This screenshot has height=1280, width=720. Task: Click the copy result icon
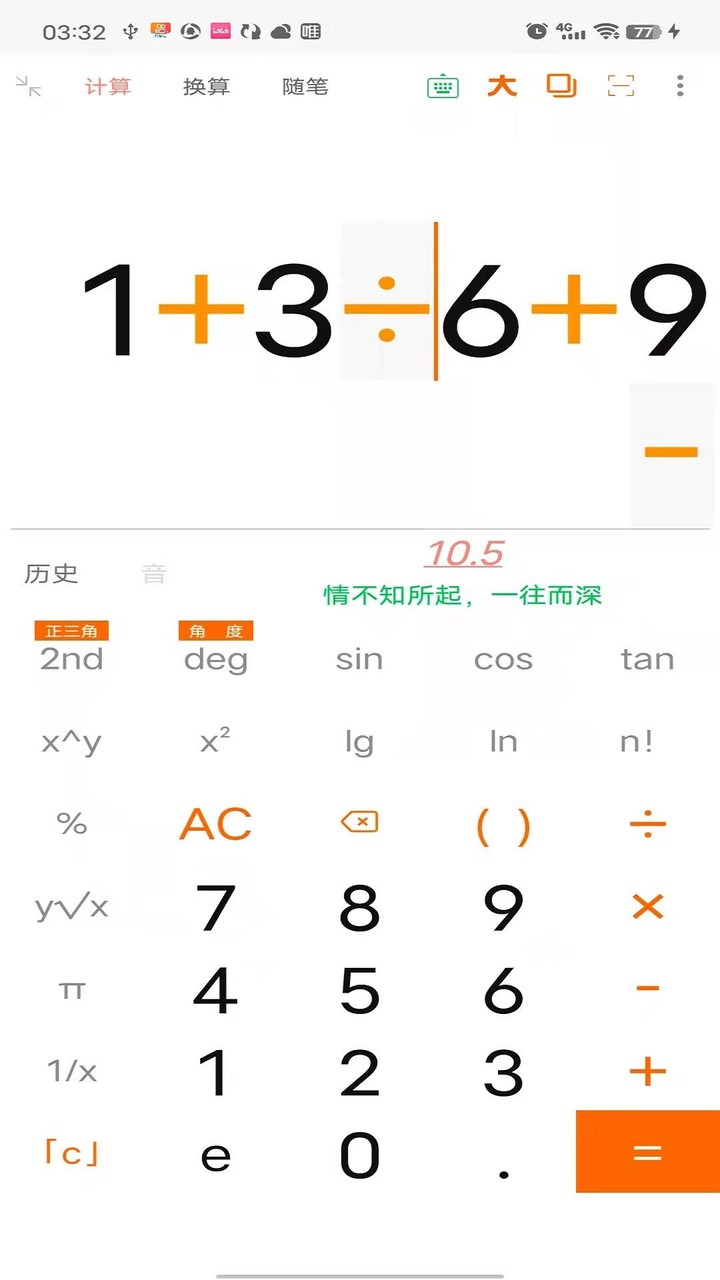coord(562,86)
